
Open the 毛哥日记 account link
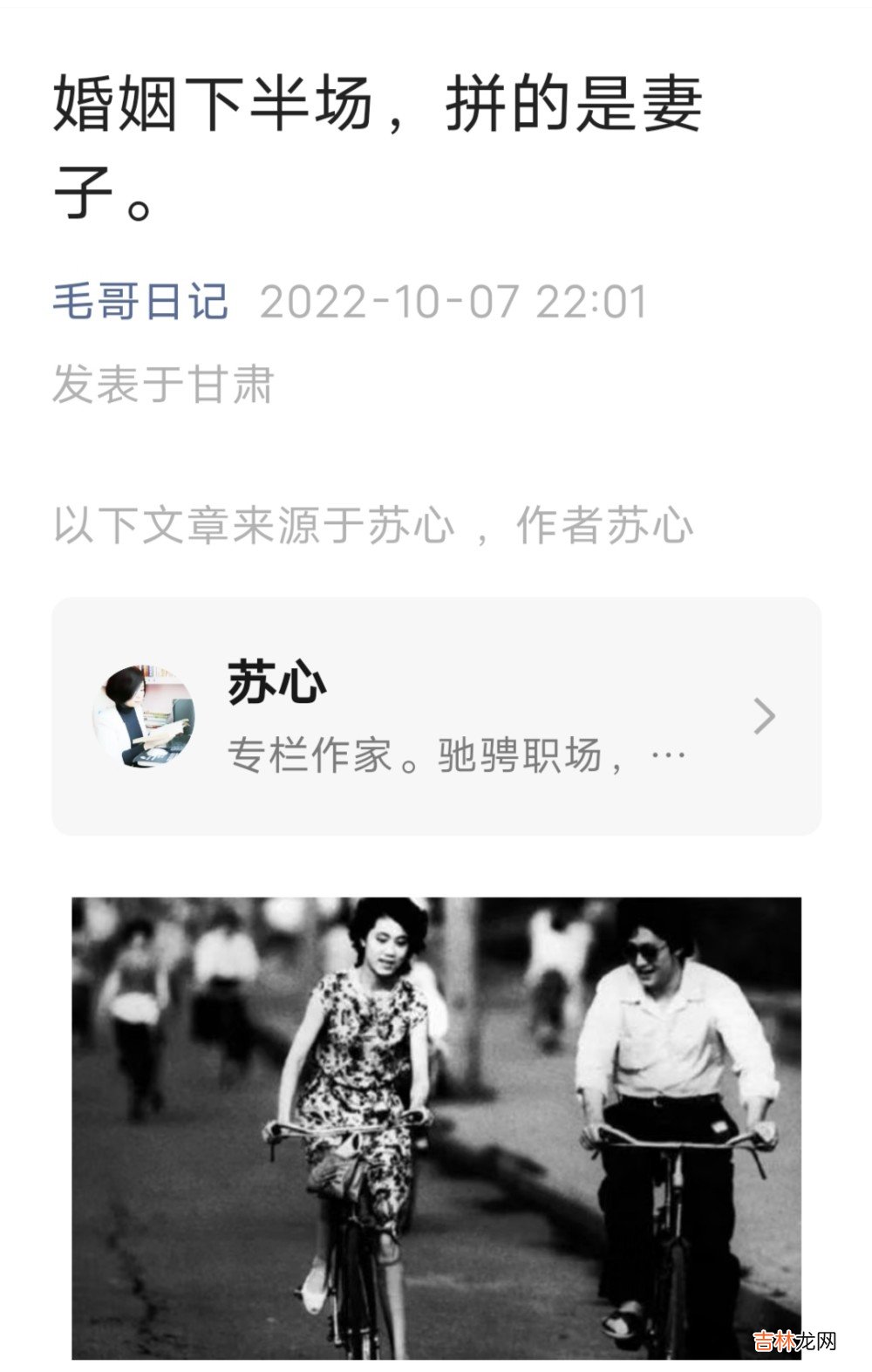[x=140, y=302]
